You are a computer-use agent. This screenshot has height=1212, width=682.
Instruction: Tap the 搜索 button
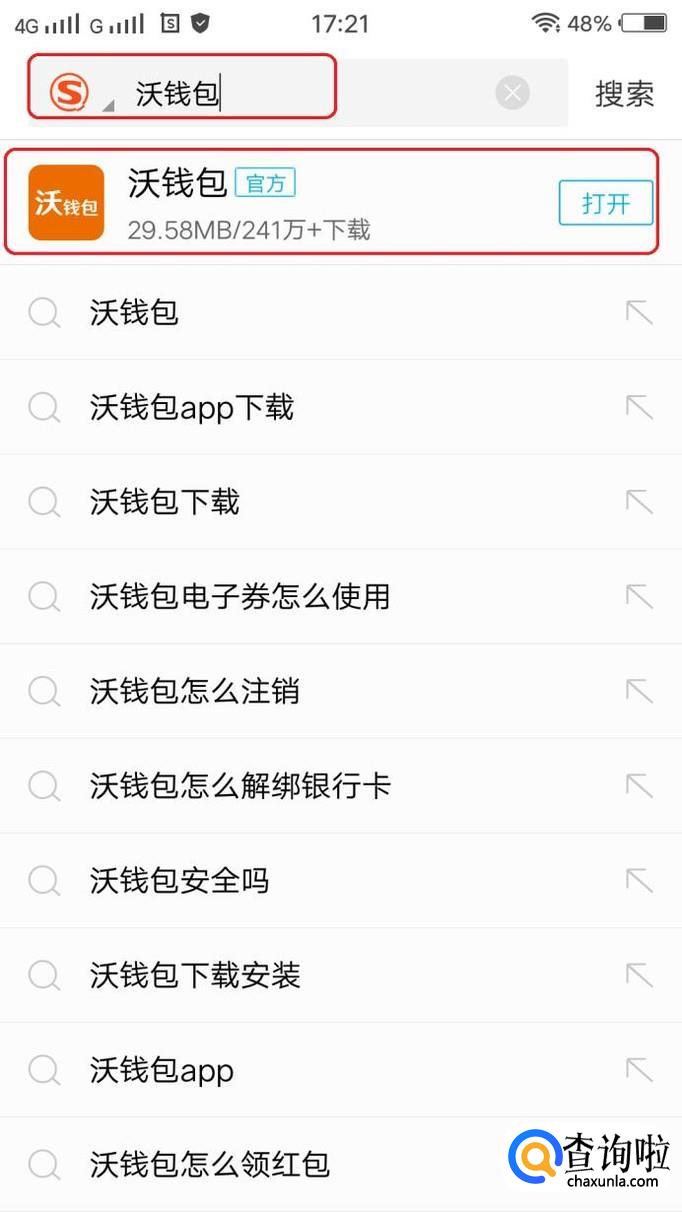coord(624,94)
